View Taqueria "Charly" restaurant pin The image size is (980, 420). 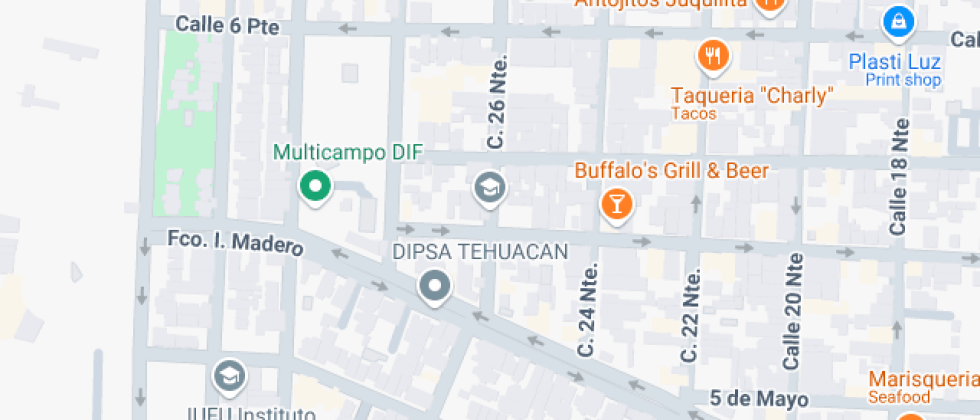712,56
